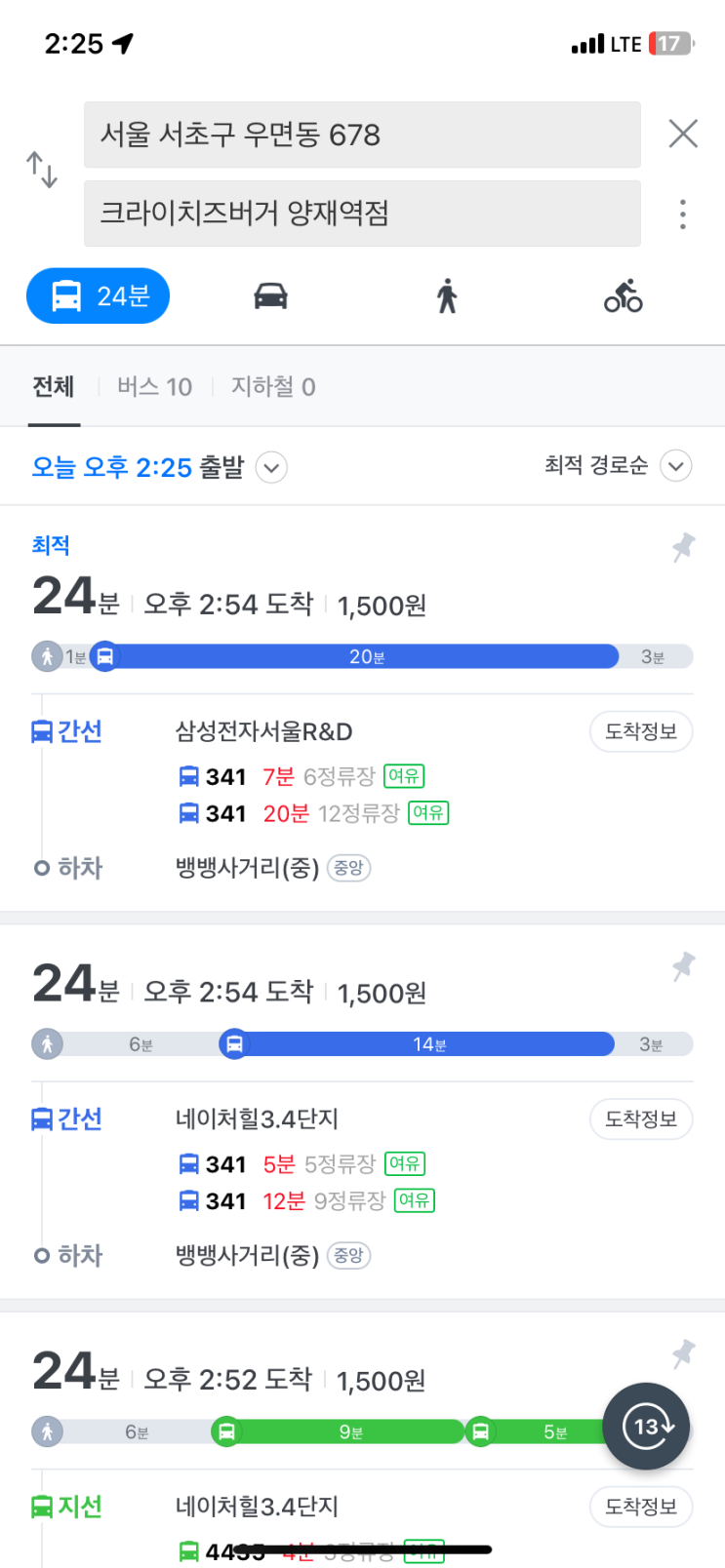Switch to car directions
725x1568 pixels.
point(271,295)
